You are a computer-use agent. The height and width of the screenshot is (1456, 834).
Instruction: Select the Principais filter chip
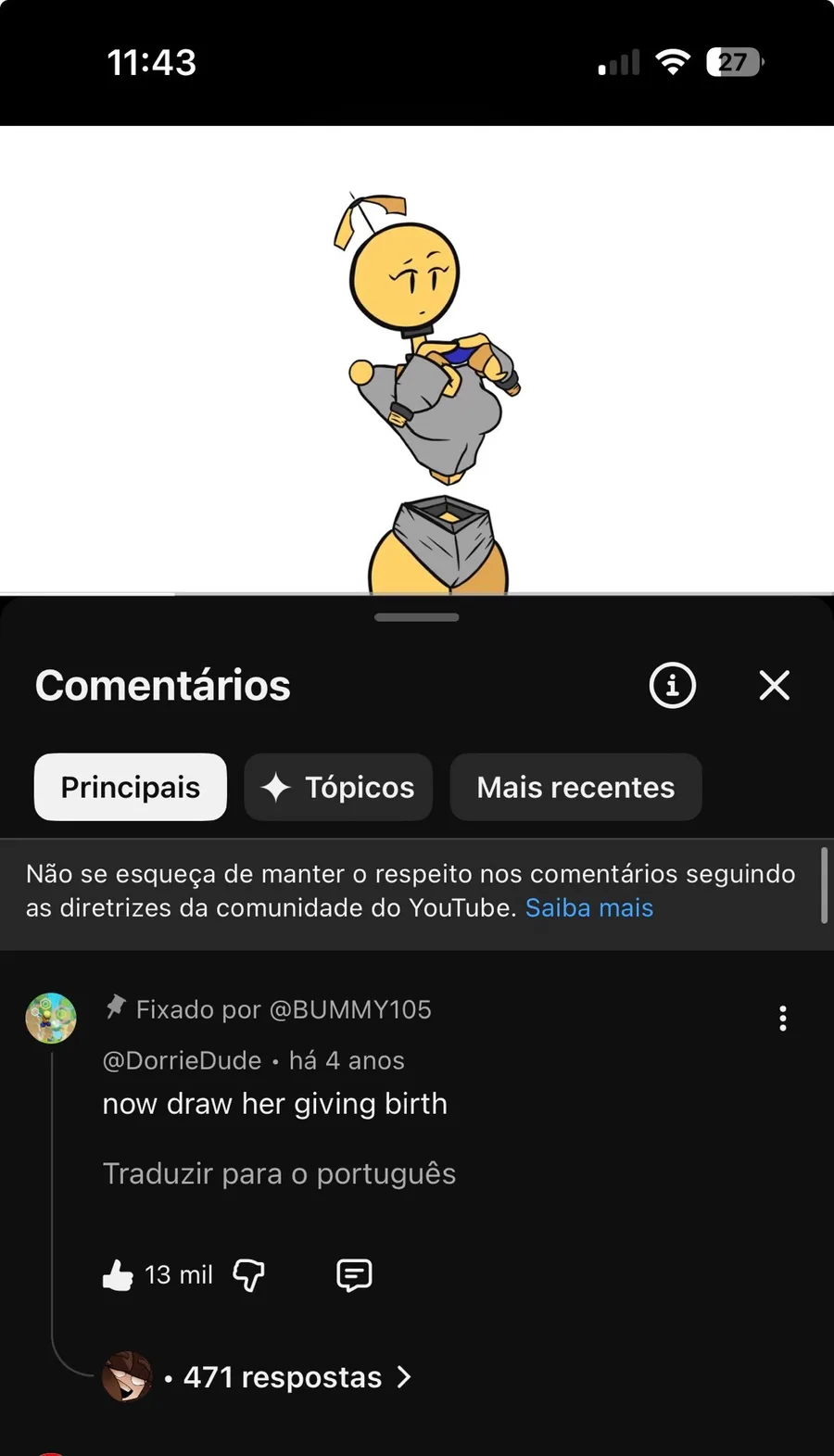(x=131, y=787)
